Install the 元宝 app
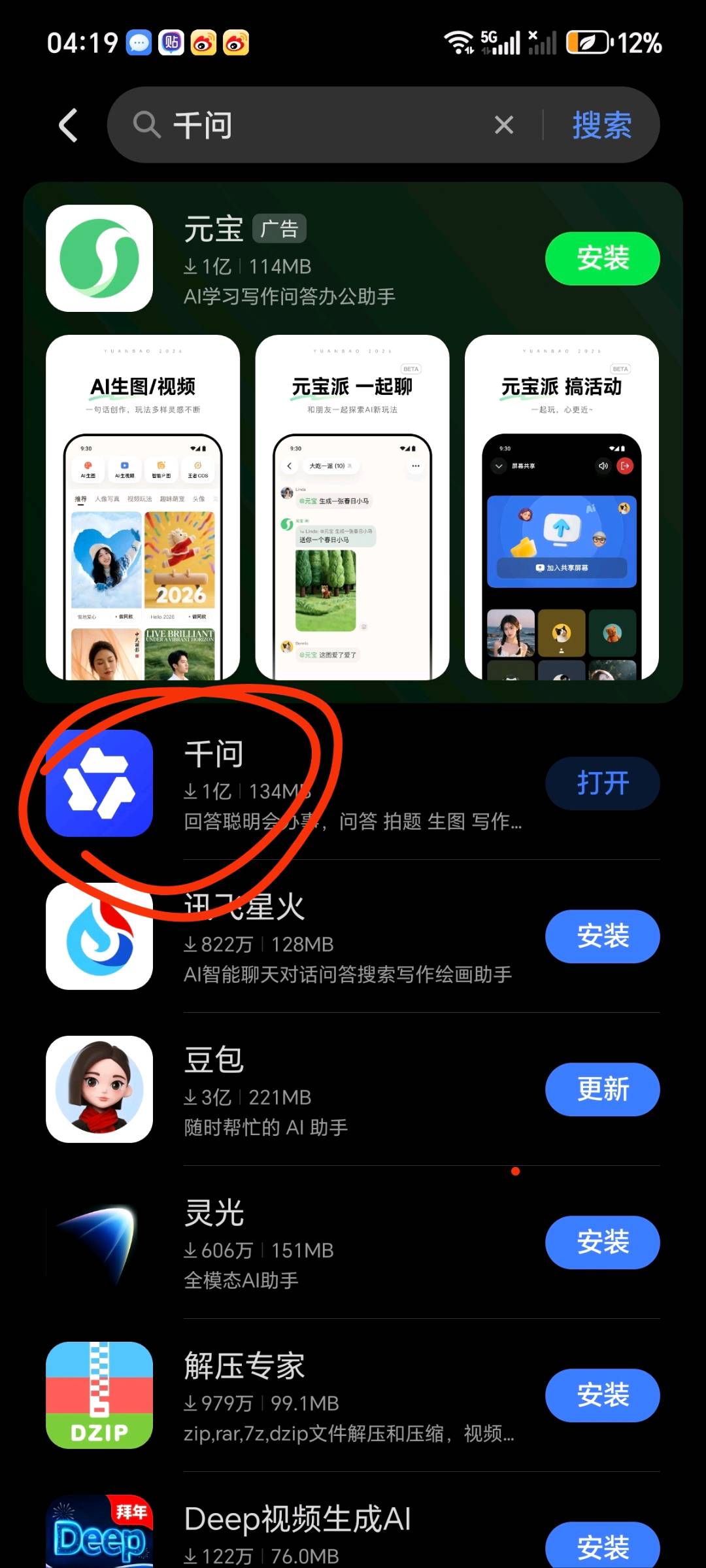This screenshot has width=706, height=1568. (x=602, y=258)
